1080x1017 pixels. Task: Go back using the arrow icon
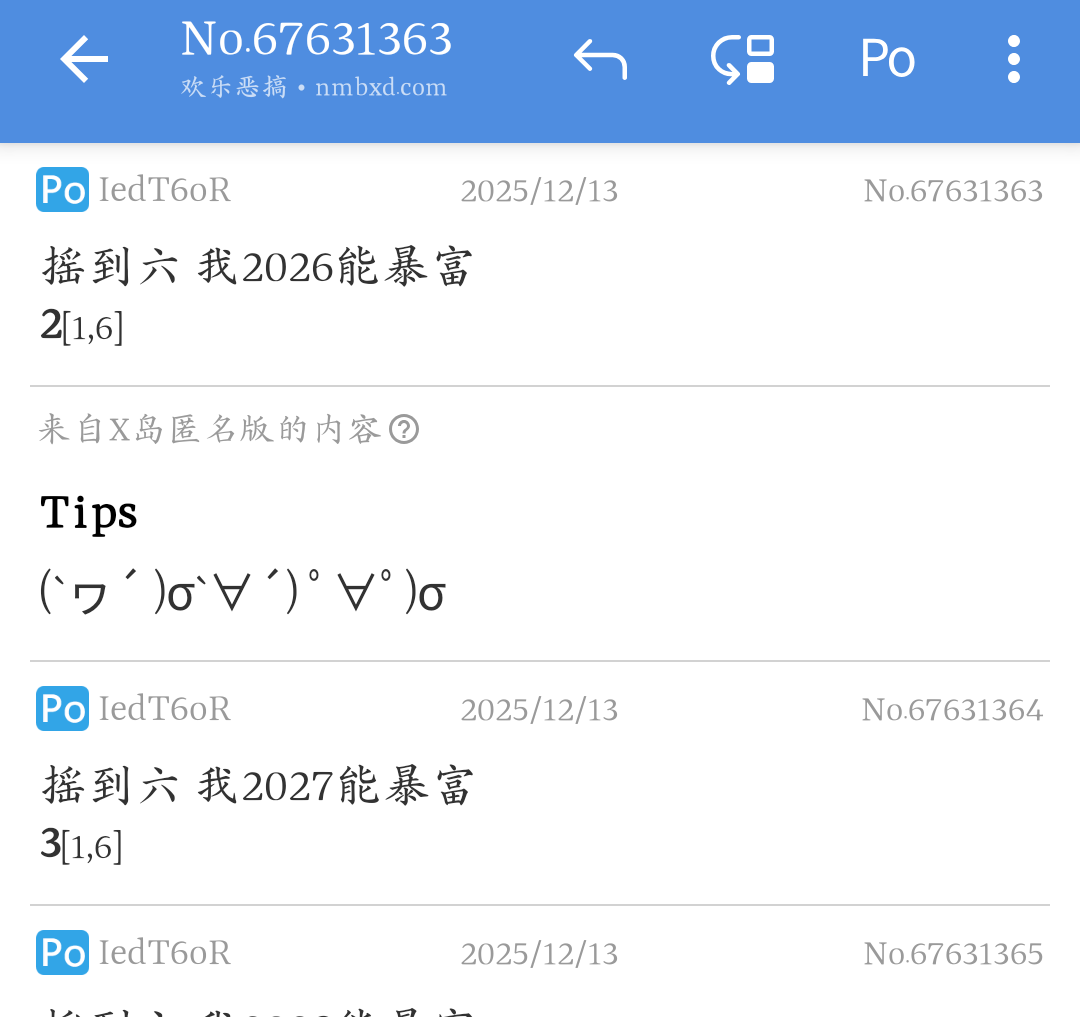(x=84, y=60)
